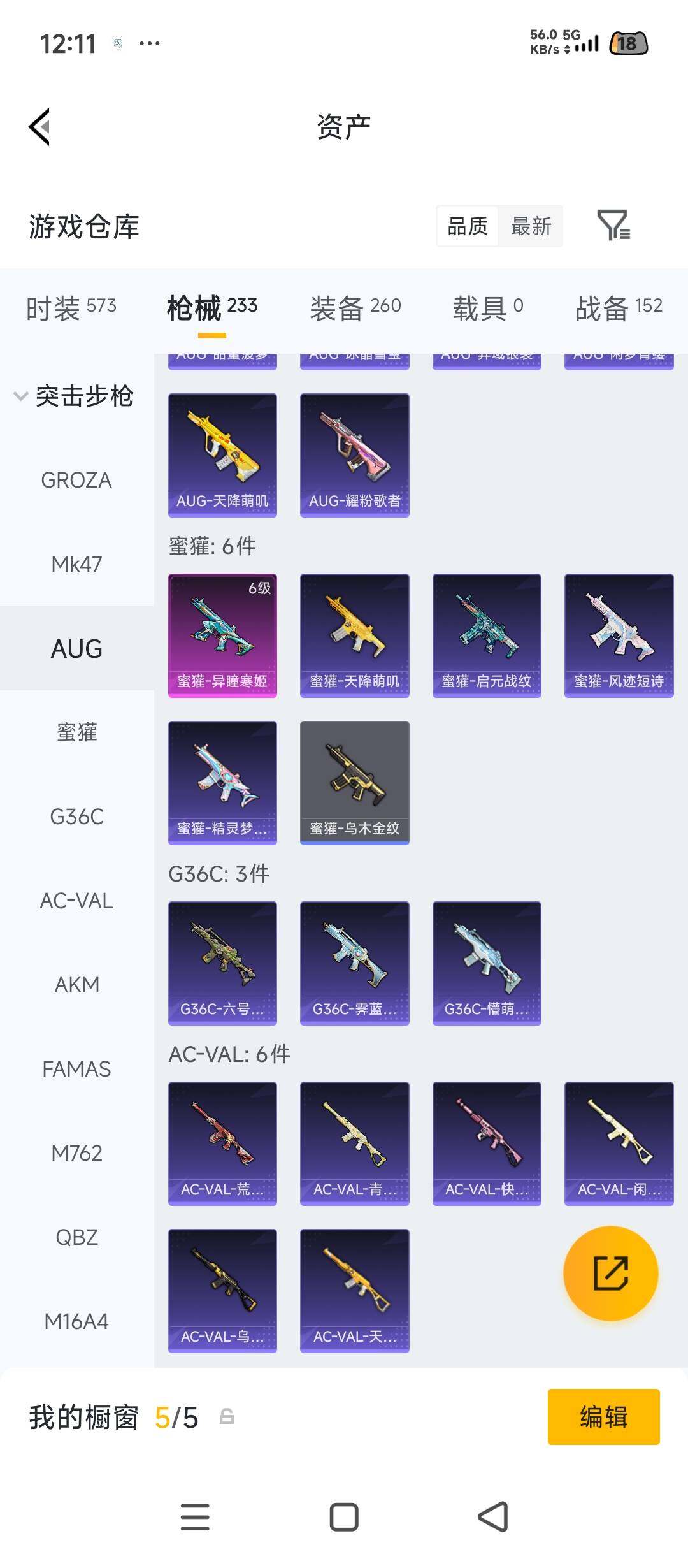Switch to the 载具 tab
Screen dimensions: 688x1568
[488, 308]
